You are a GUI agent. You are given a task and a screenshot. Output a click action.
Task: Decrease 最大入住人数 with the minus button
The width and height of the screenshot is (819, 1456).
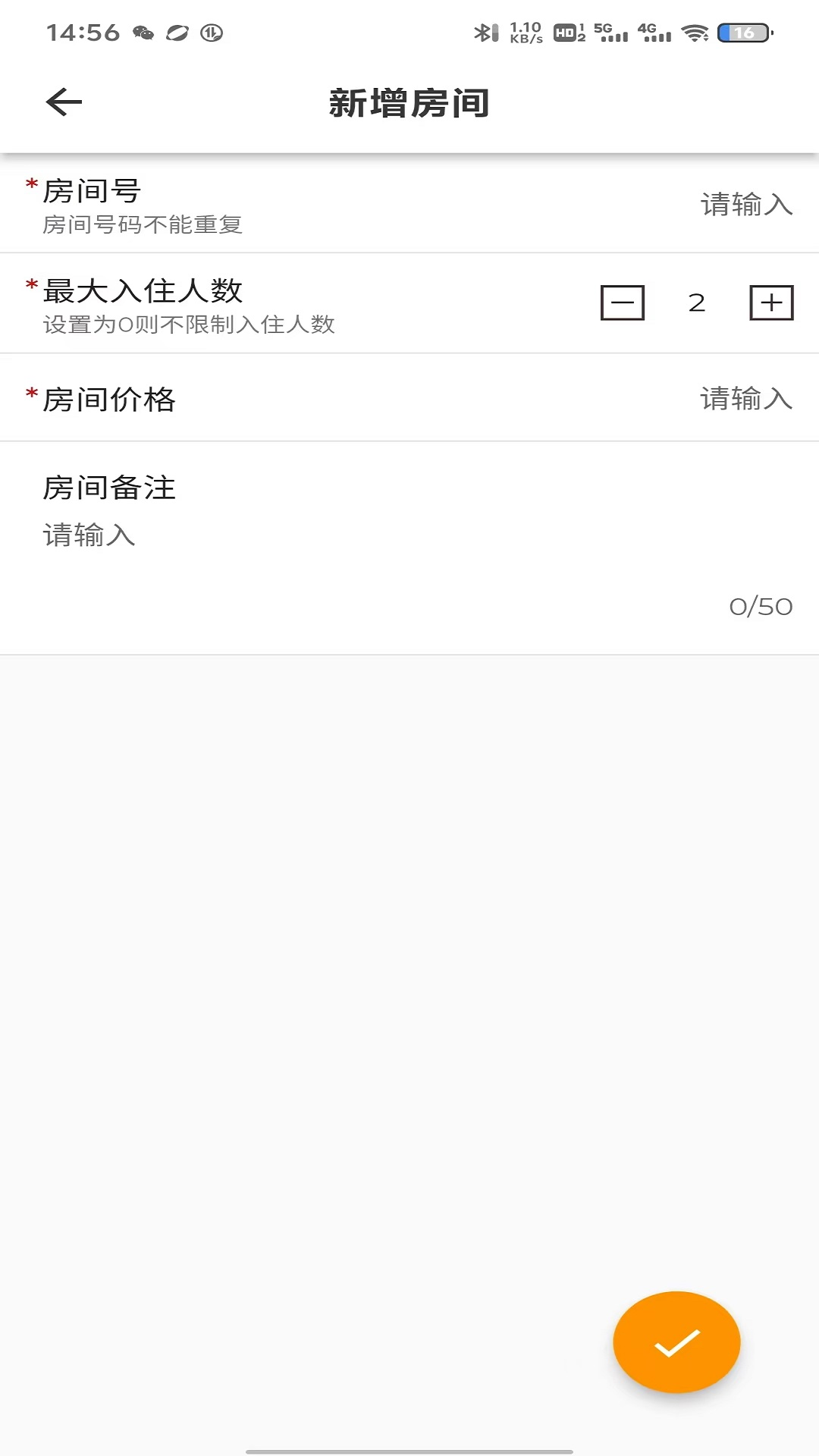(x=622, y=303)
